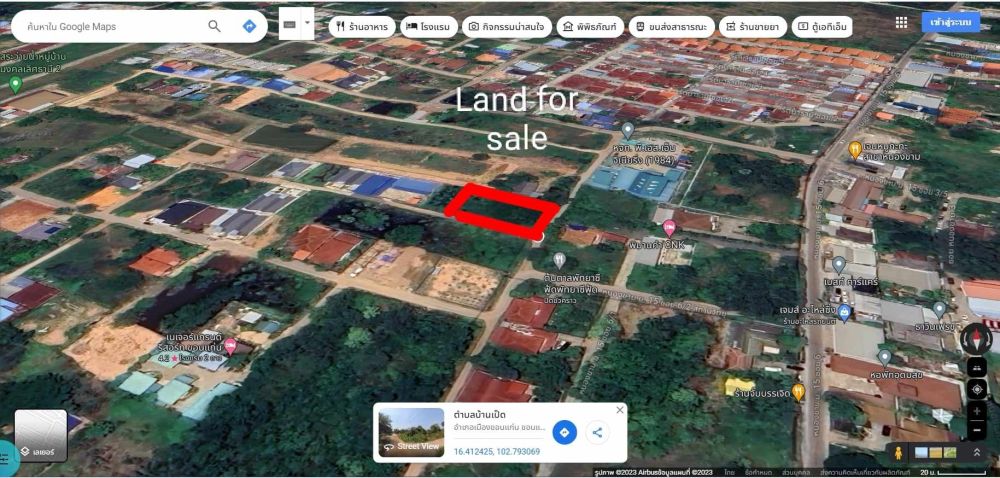The height and width of the screenshot is (478, 1000).
Task: Close the ตำบลบ้านเป็ด info card
Action: (619, 410)
